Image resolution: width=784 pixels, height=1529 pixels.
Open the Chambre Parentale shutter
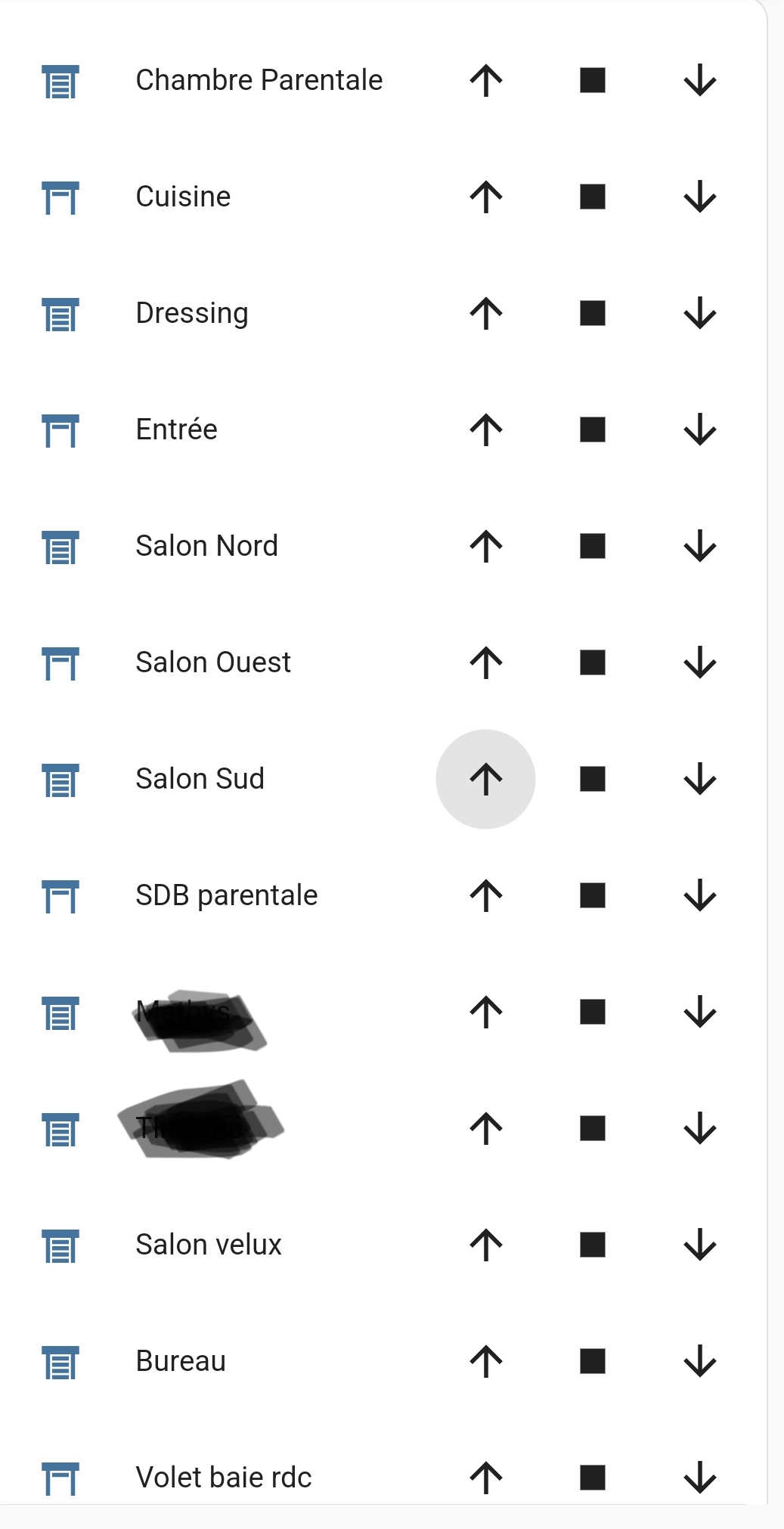tap(486, 80)
